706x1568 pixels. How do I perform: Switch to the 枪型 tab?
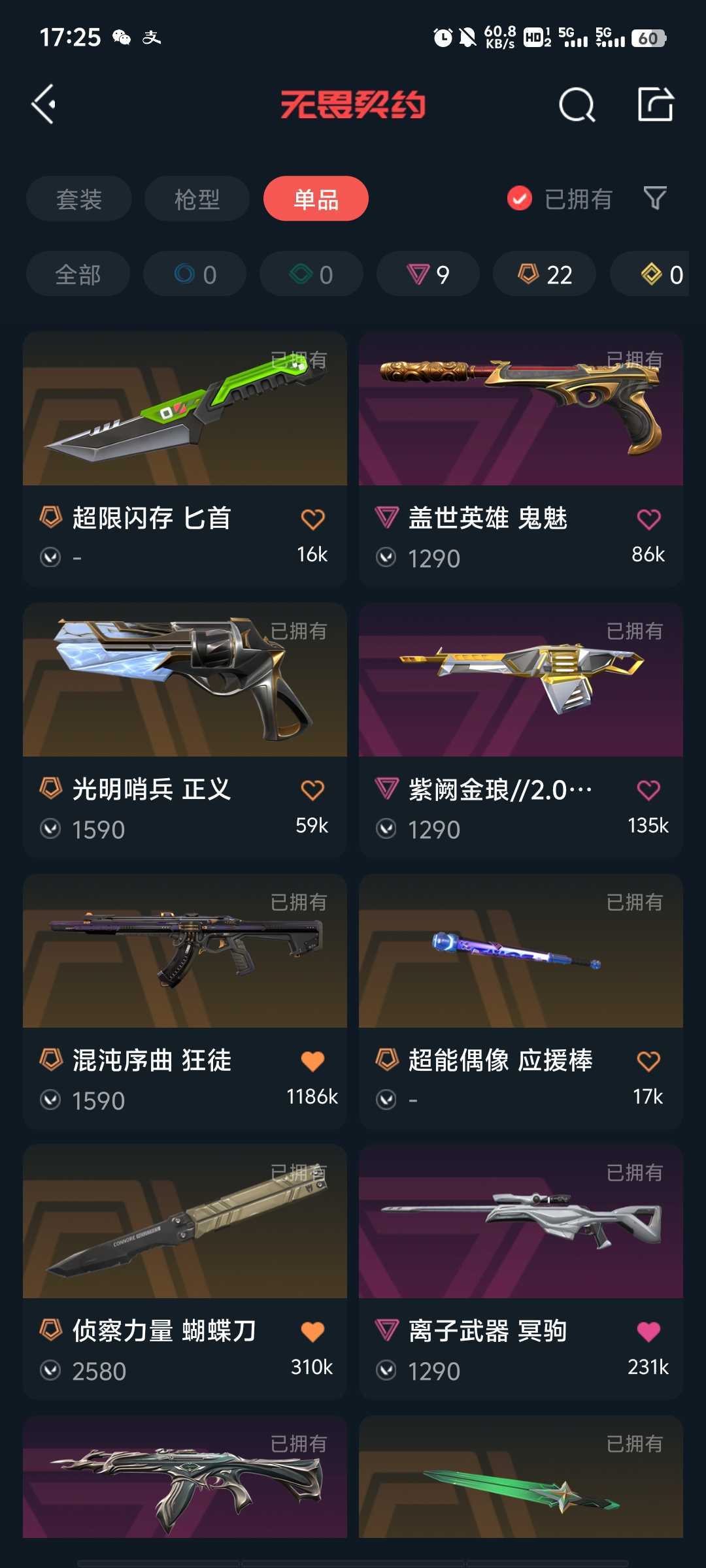point(197,199)
